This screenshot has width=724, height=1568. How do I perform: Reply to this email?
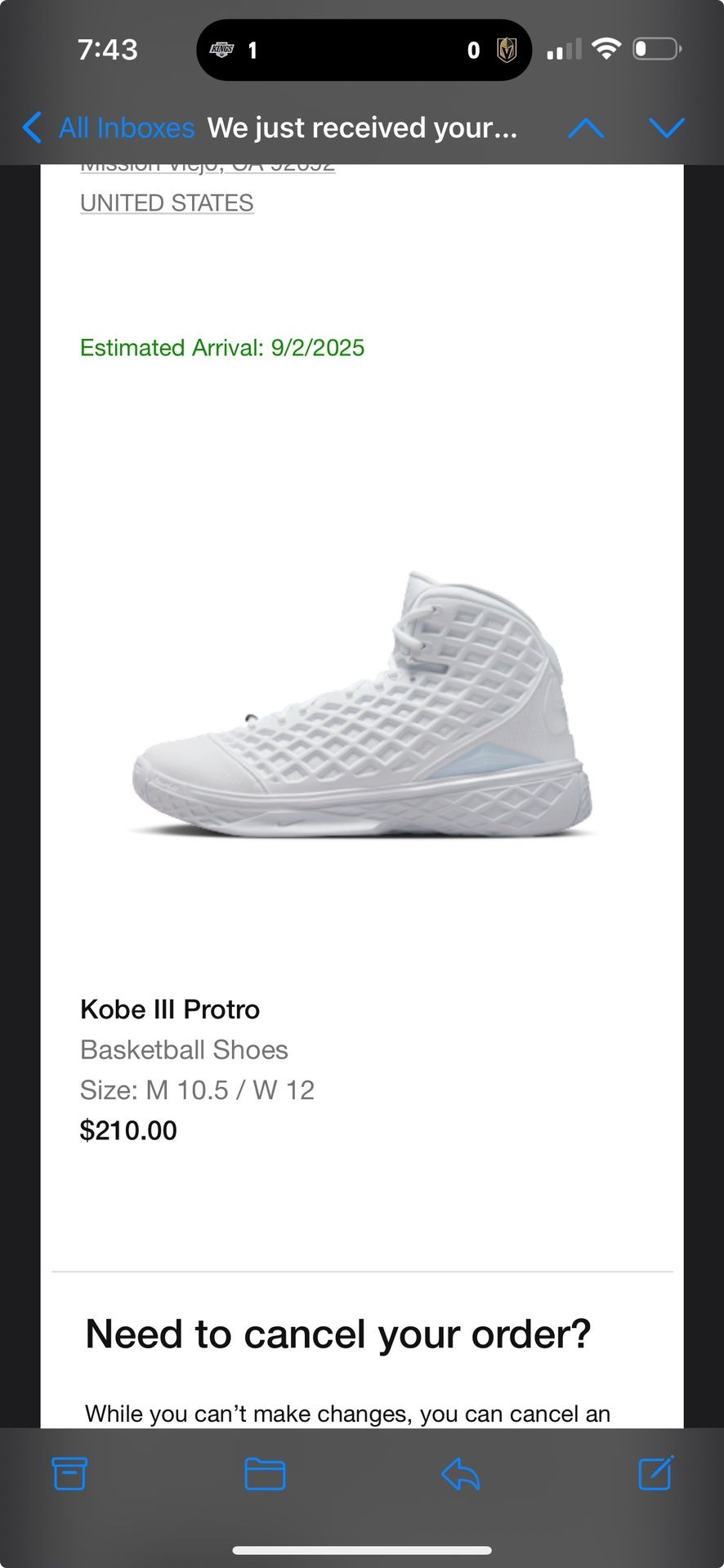click(460, 1474)
